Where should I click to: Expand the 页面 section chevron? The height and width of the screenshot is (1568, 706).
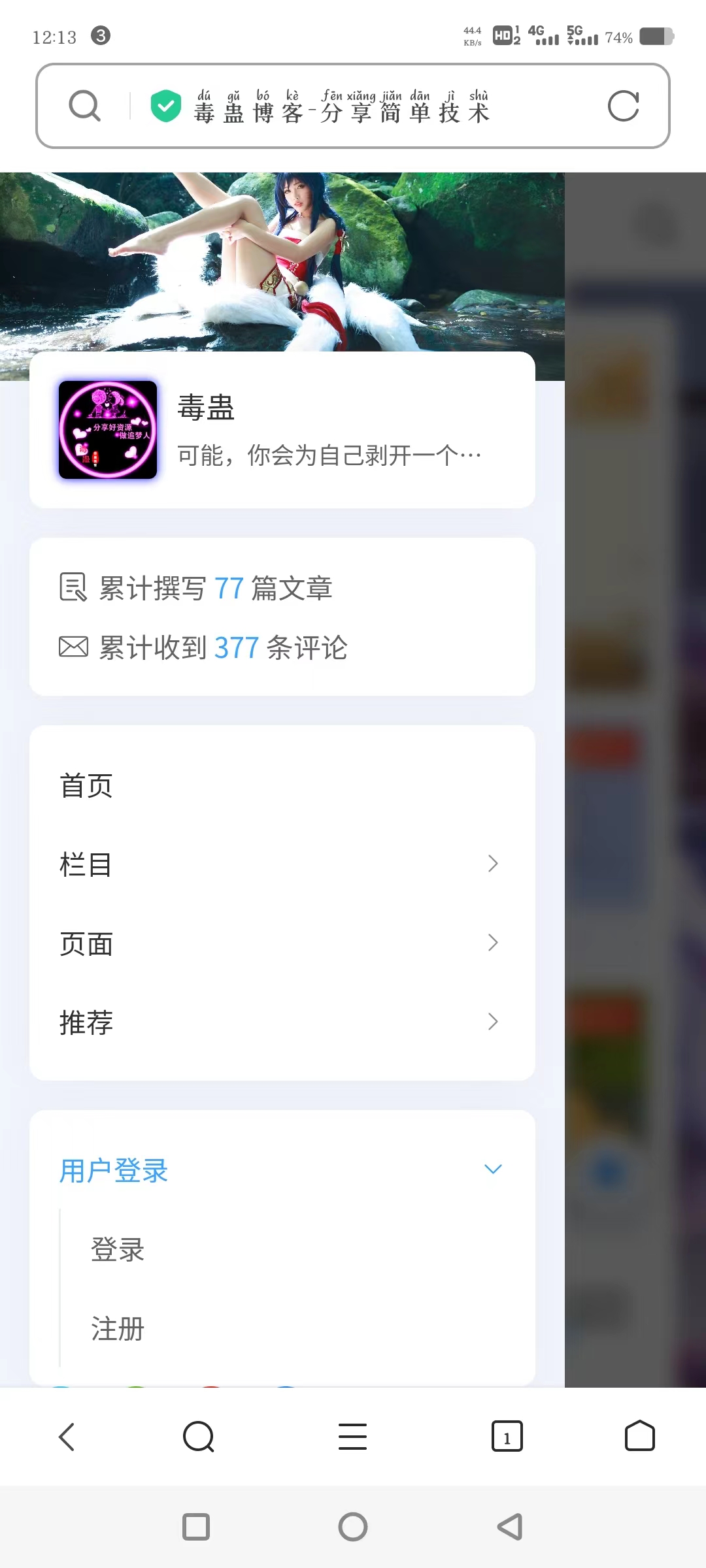pos(494,943)
